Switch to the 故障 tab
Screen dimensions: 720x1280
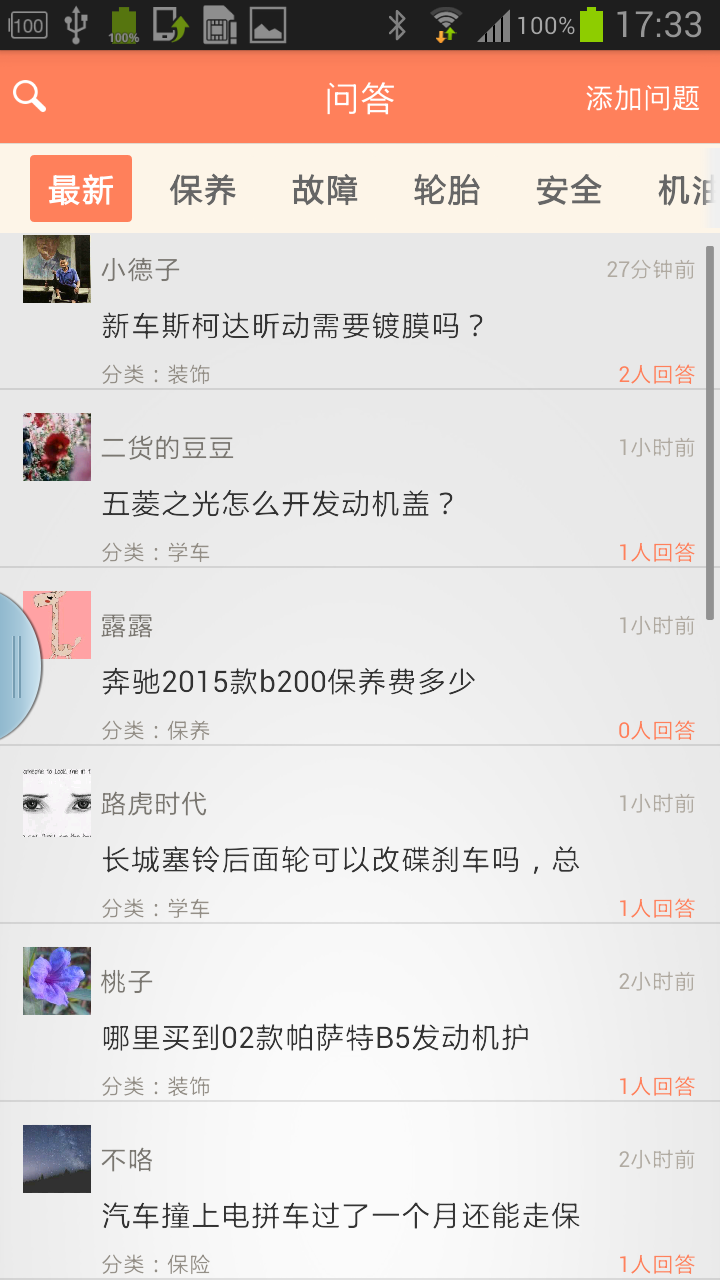(x=325, y=189)
